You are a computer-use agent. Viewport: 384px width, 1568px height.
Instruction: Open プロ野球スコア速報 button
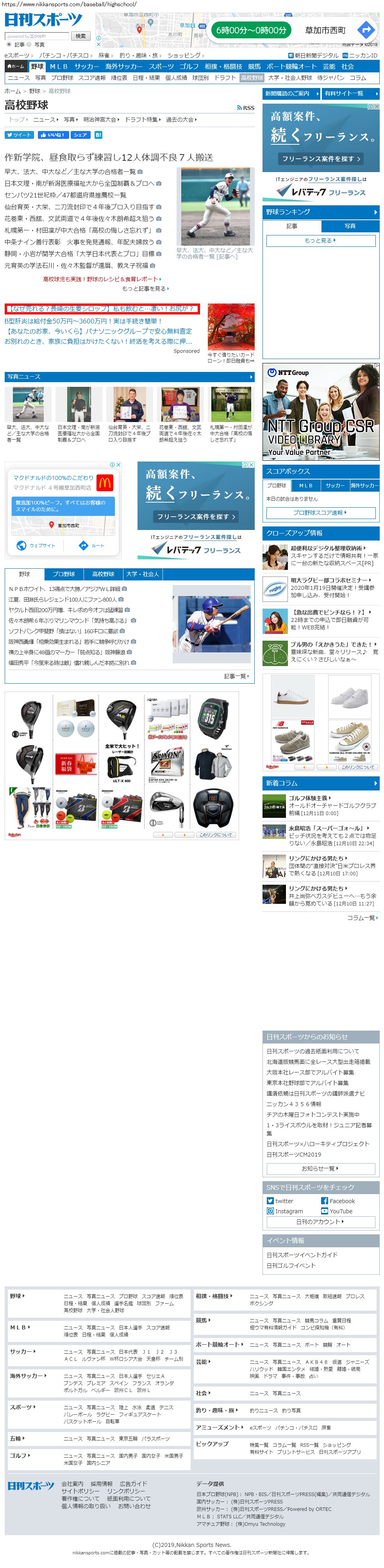point(320,512)
